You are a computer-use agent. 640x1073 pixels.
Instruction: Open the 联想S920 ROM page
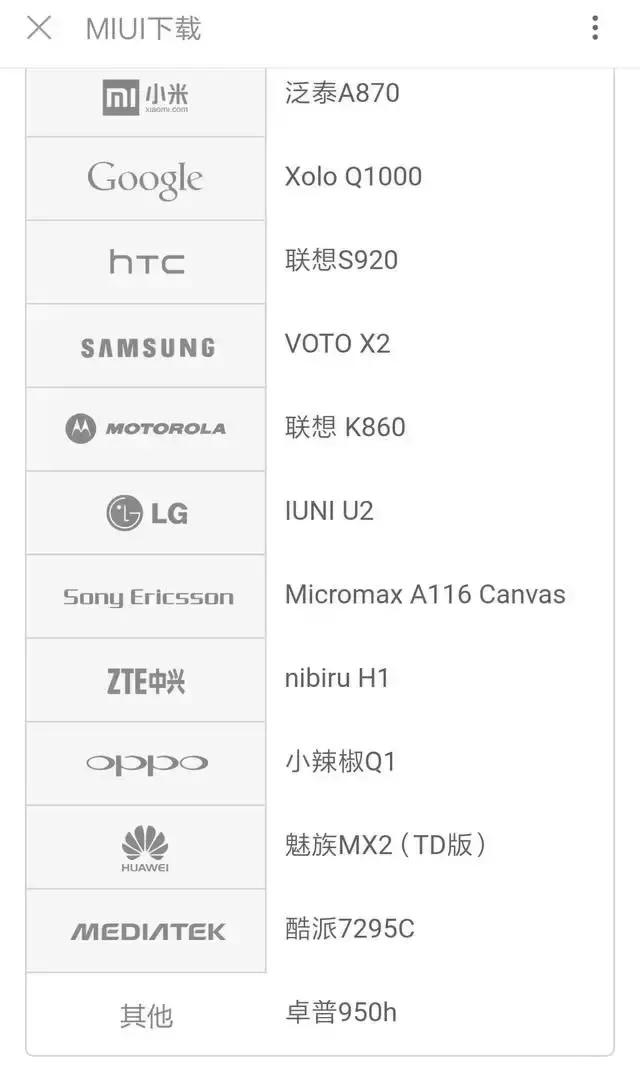341,260
